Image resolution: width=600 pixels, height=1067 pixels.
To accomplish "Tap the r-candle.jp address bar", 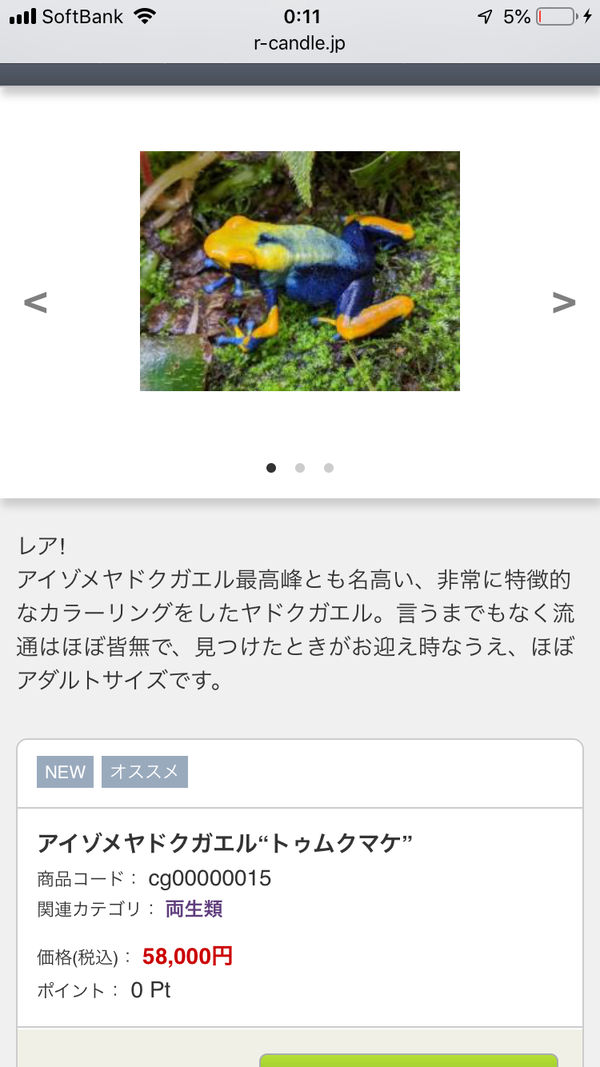I will tap(300, 44).
